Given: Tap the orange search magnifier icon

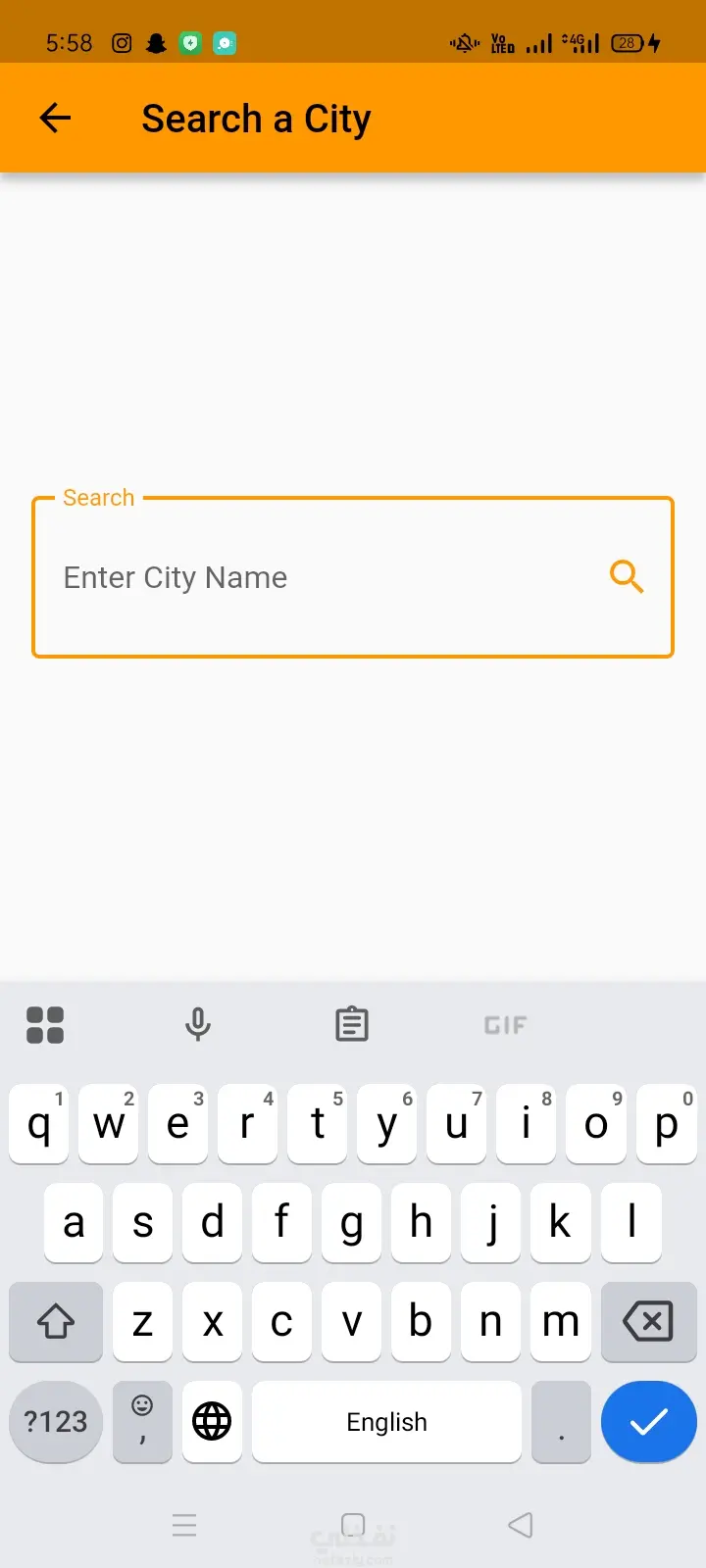Looking at the screenshot, I should click(x=627, y=576).
